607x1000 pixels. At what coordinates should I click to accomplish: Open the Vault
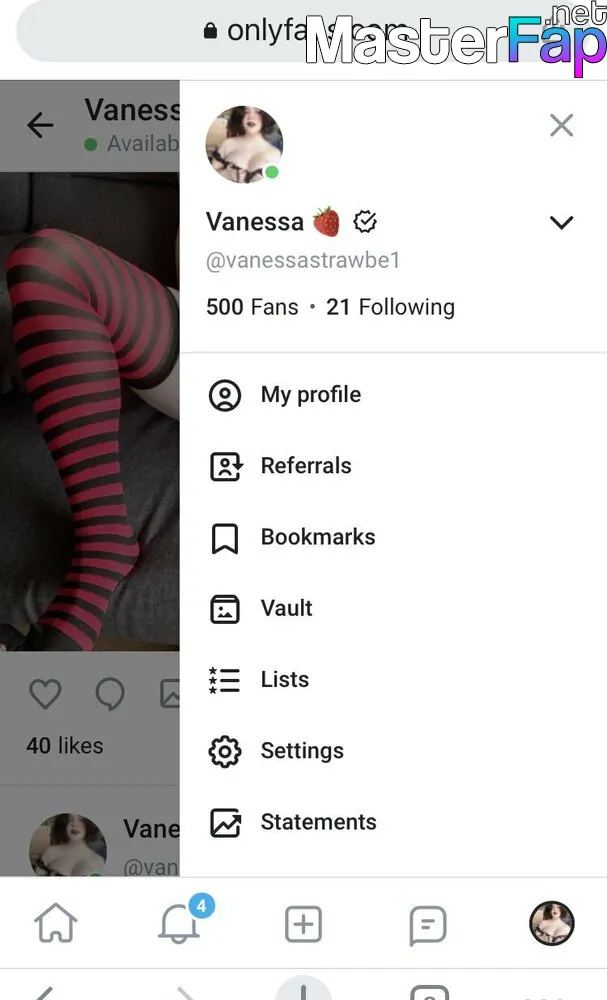[x=393, y=608]
